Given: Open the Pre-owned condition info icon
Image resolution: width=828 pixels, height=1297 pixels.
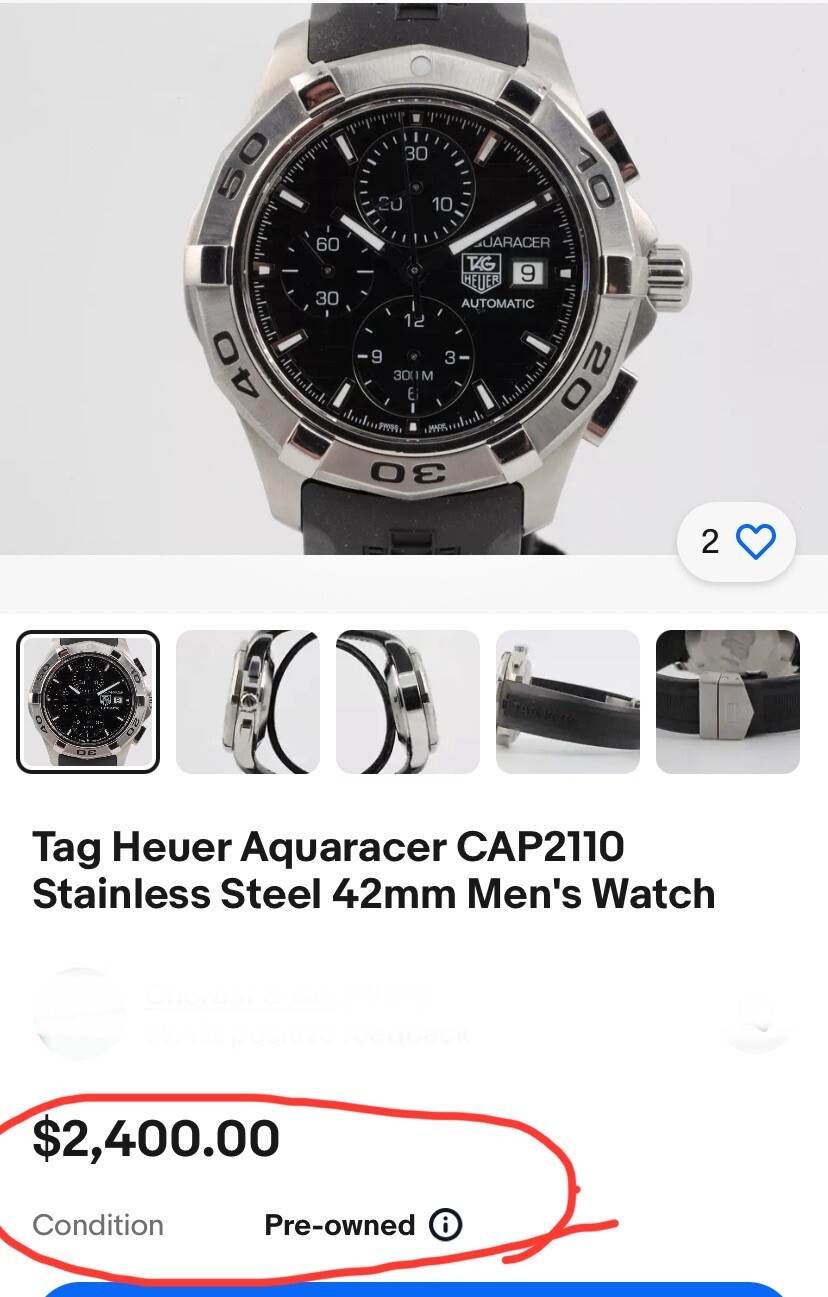Looking at the screenshot, I should tap(446, 1225).
